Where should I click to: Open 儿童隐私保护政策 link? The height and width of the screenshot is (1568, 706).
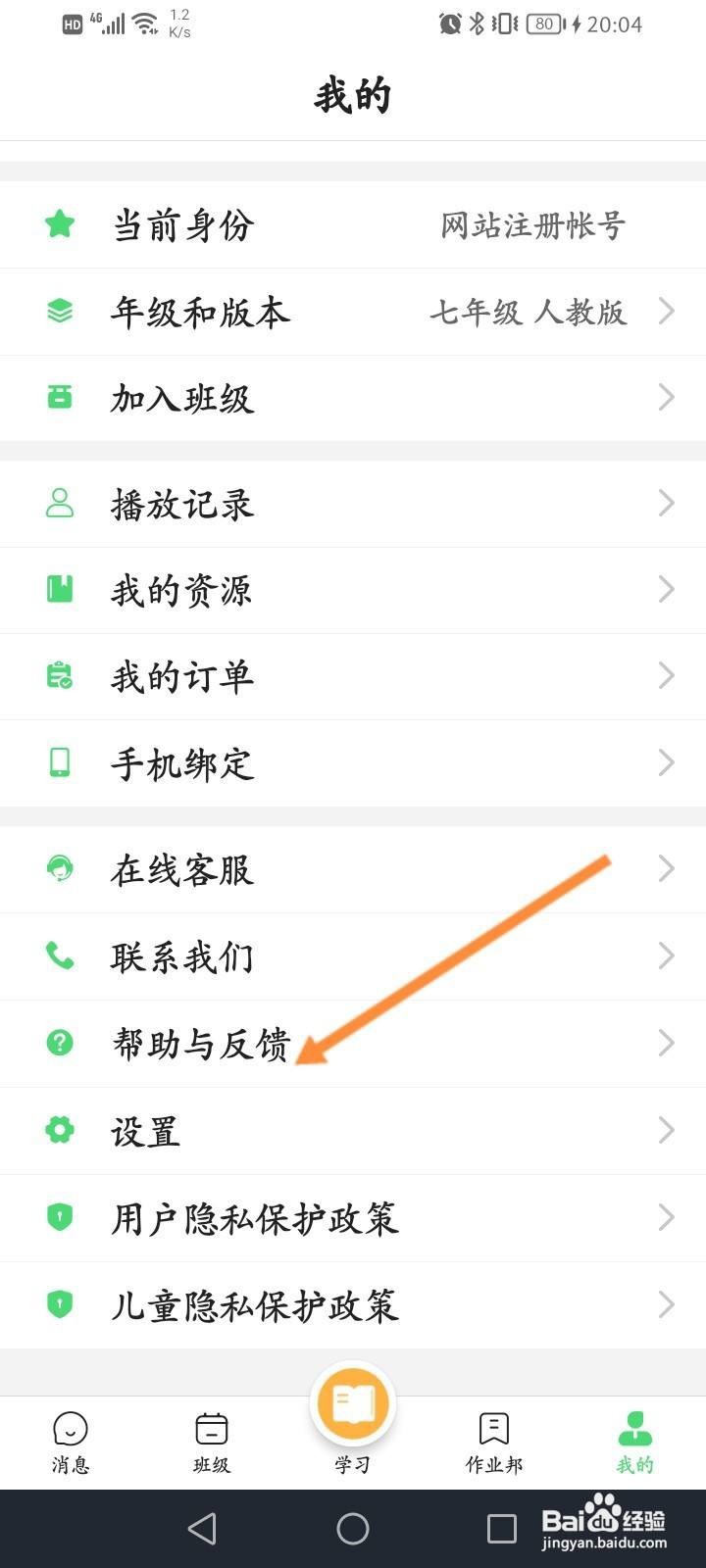(255, 1304)
